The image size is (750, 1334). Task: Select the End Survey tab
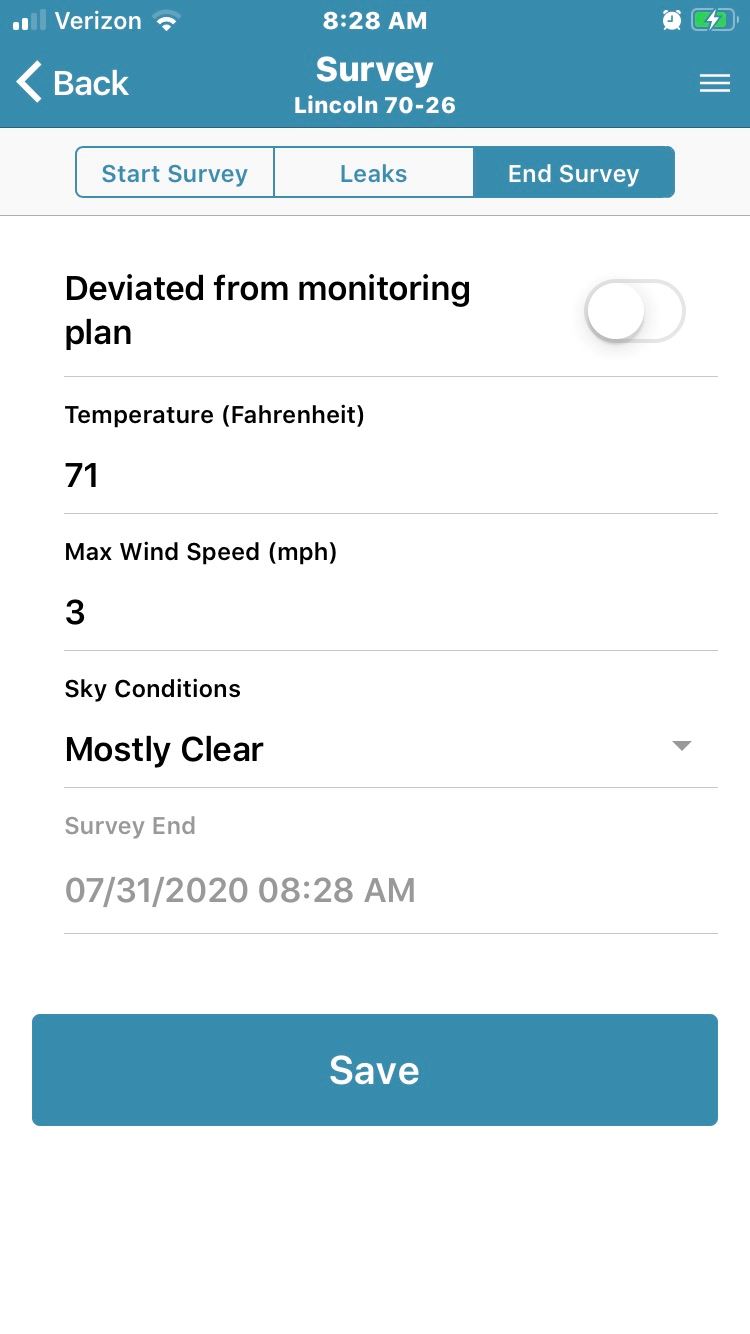tap(573, 173)
